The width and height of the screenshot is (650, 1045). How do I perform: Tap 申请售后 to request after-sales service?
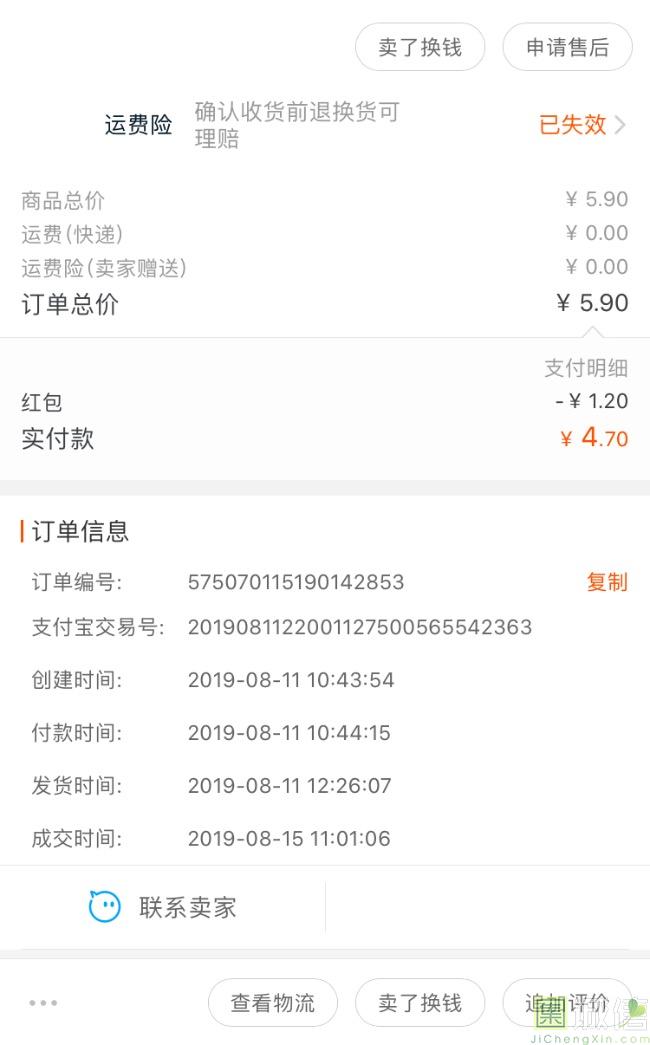pyautogui.click(x=567, y=47)
